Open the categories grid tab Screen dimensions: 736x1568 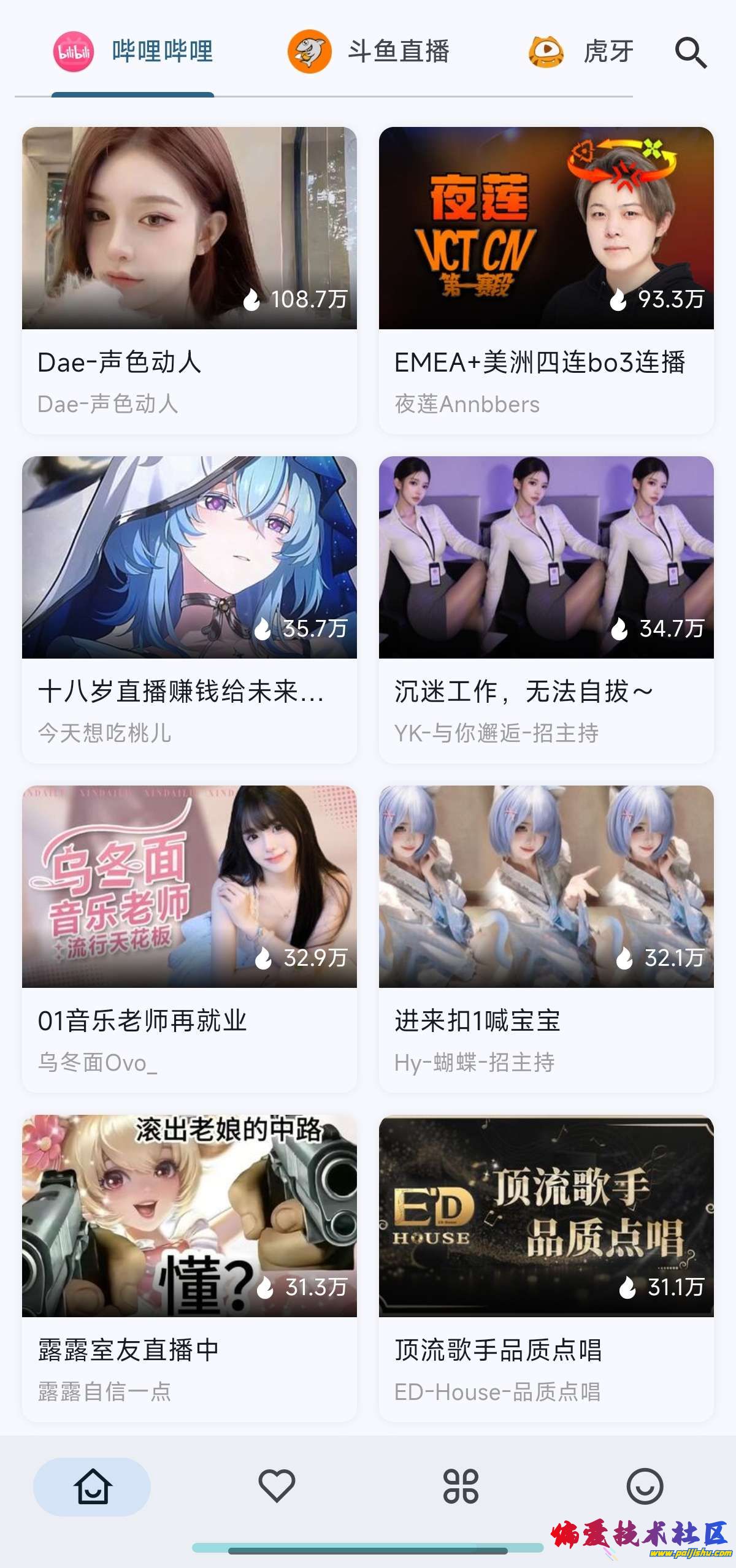click(x=461, y=1486)
